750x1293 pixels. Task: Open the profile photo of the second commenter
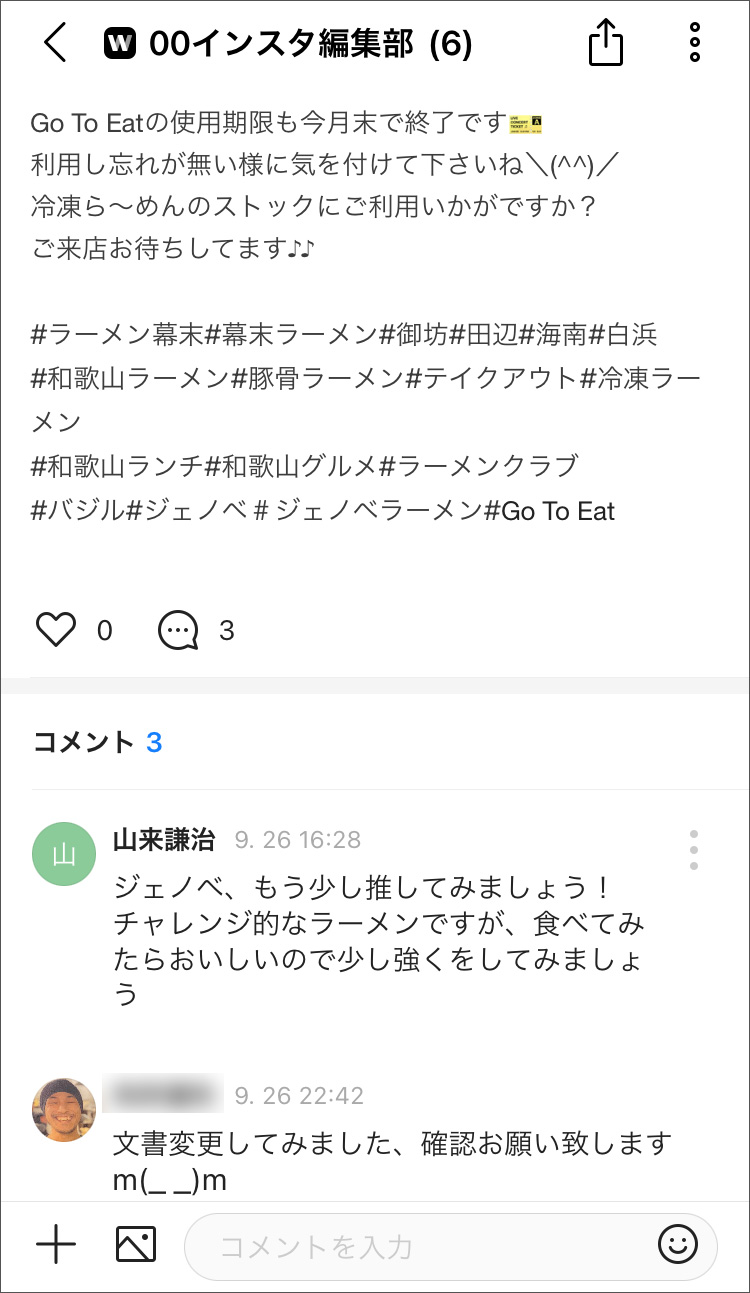click(x=64, y=1110)
